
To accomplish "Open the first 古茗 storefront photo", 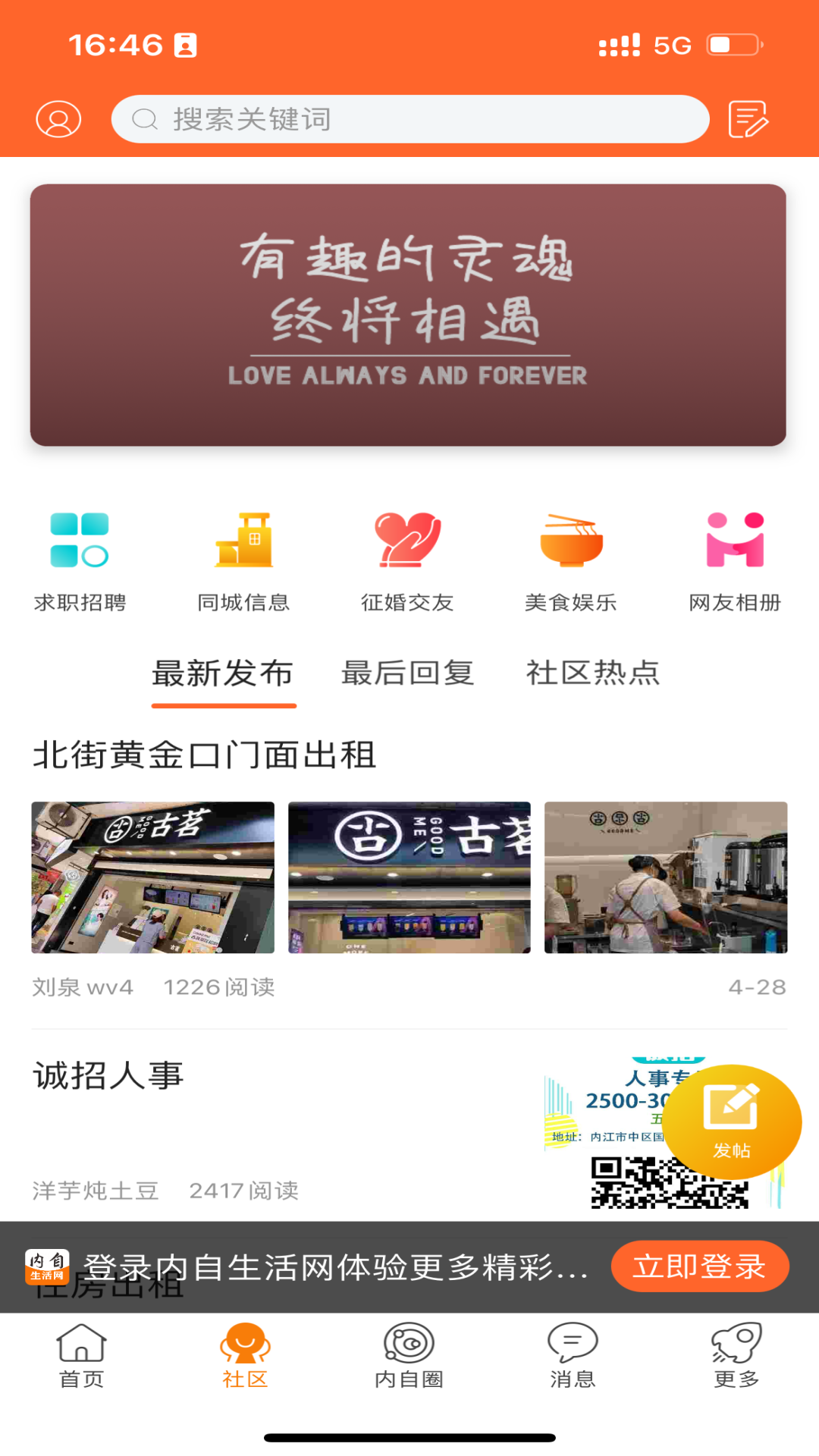I will coord(152,877).
